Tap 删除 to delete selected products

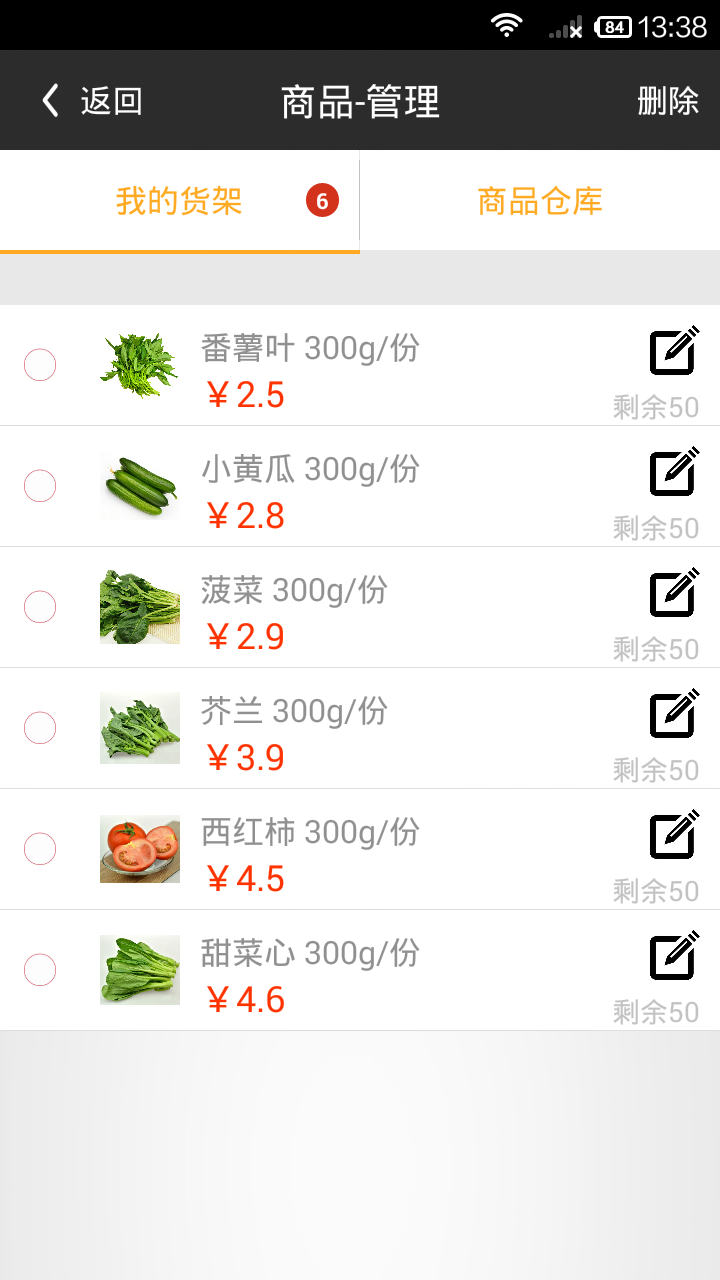[668, 101]
